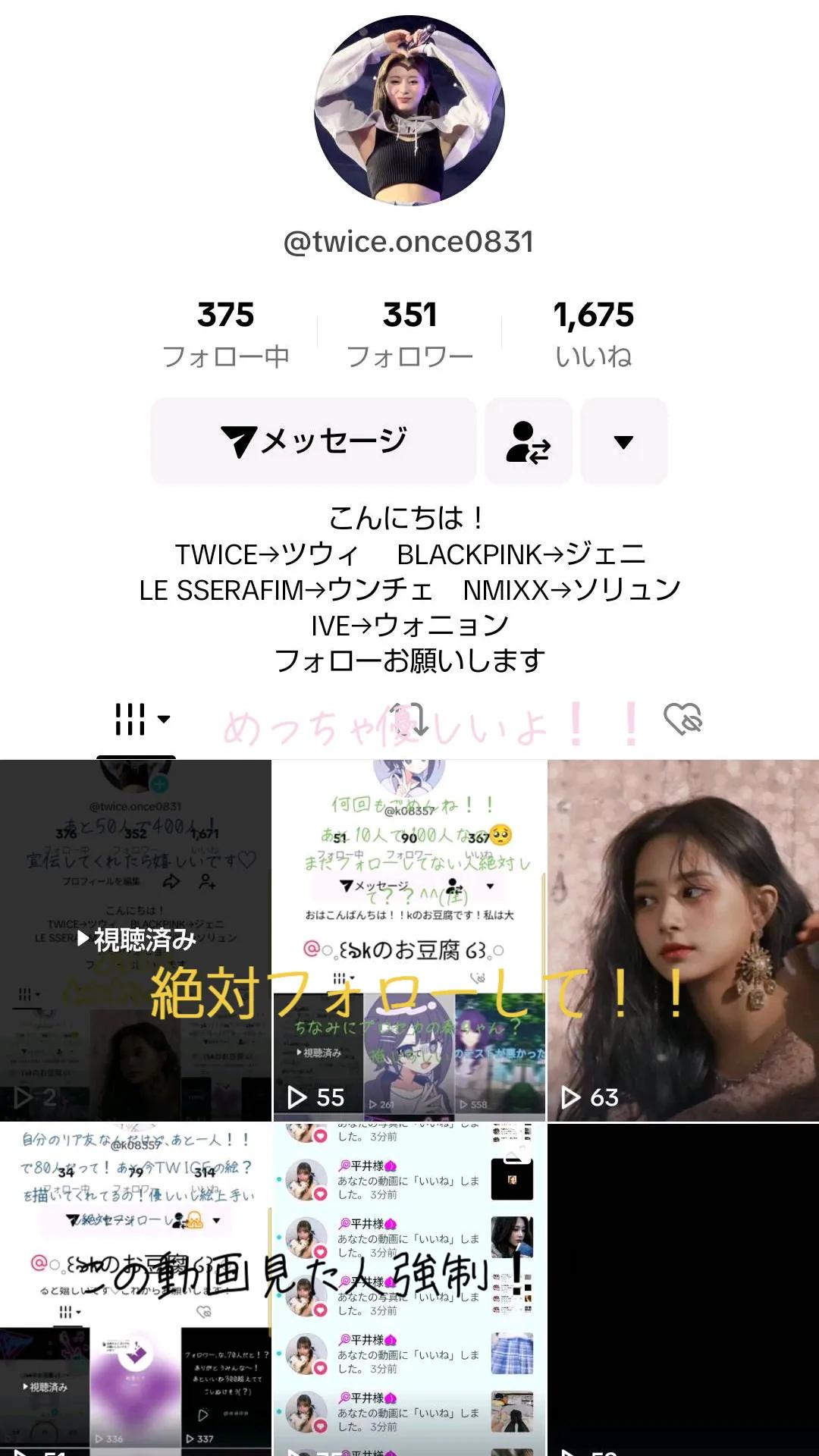Tap the friends follow-status icon button
This screenshot has height=1456, width=819.
[x=528, y=441]
